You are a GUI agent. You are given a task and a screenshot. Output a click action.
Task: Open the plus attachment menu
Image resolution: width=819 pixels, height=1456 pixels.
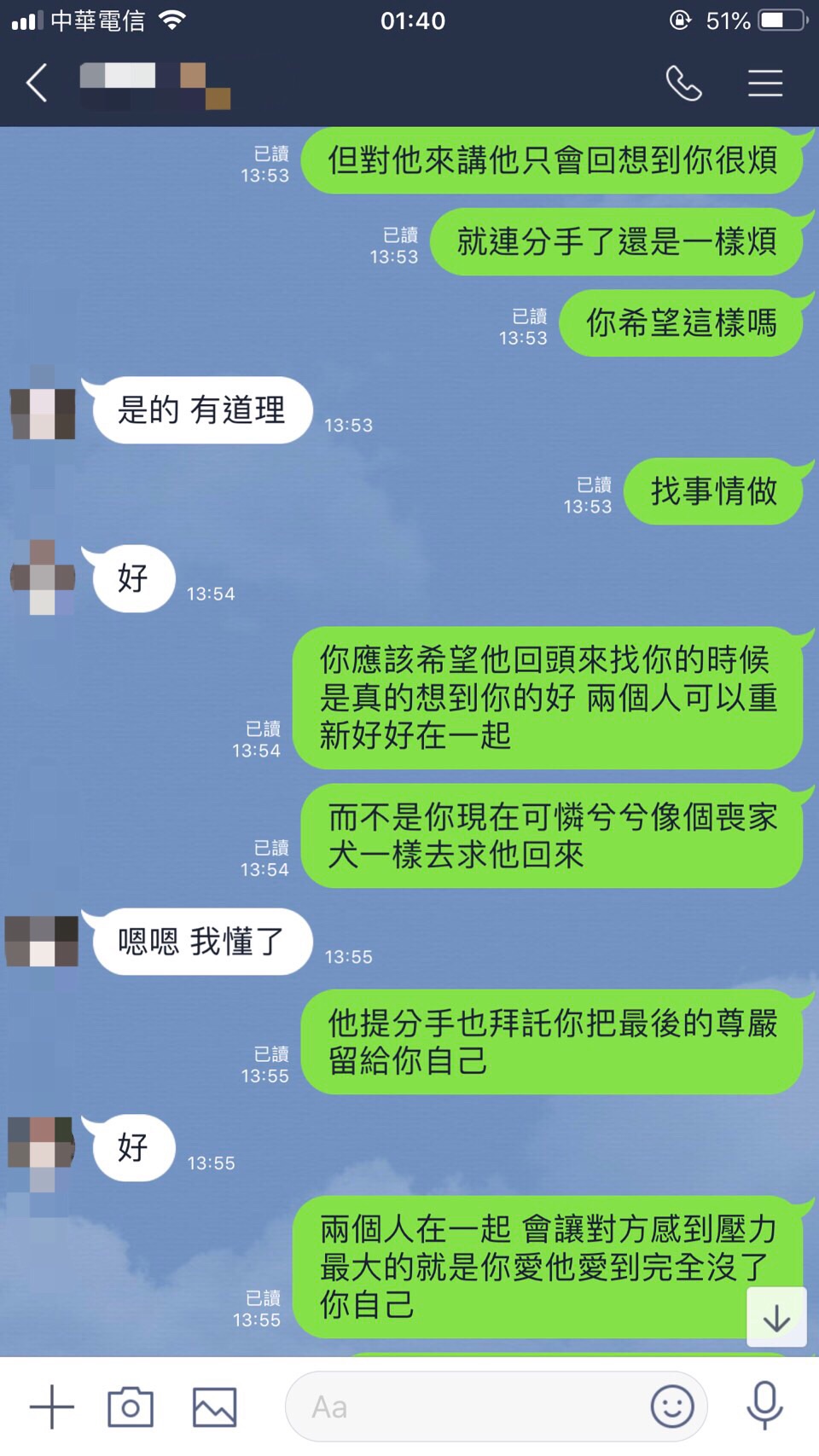51,1407
